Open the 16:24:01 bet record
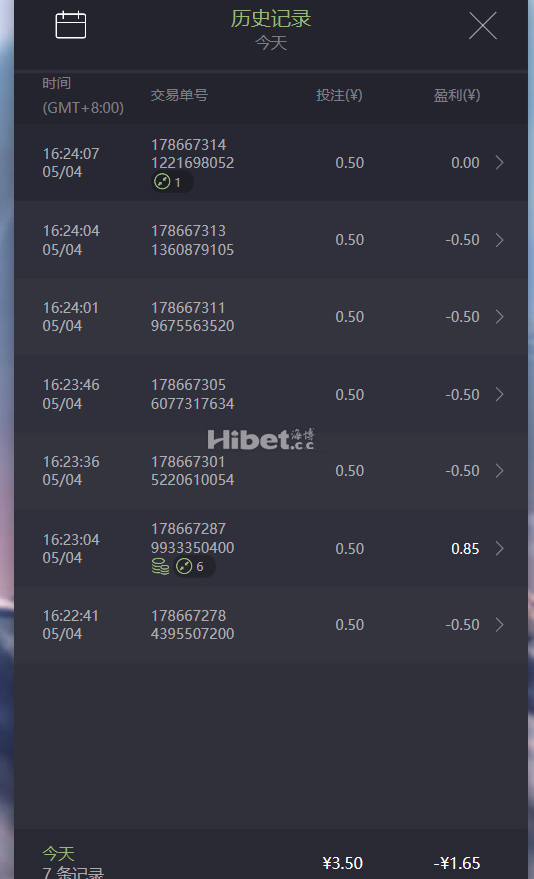Viewport: 534px width, 879px height. pyautogui.click(x=271, y=317)
